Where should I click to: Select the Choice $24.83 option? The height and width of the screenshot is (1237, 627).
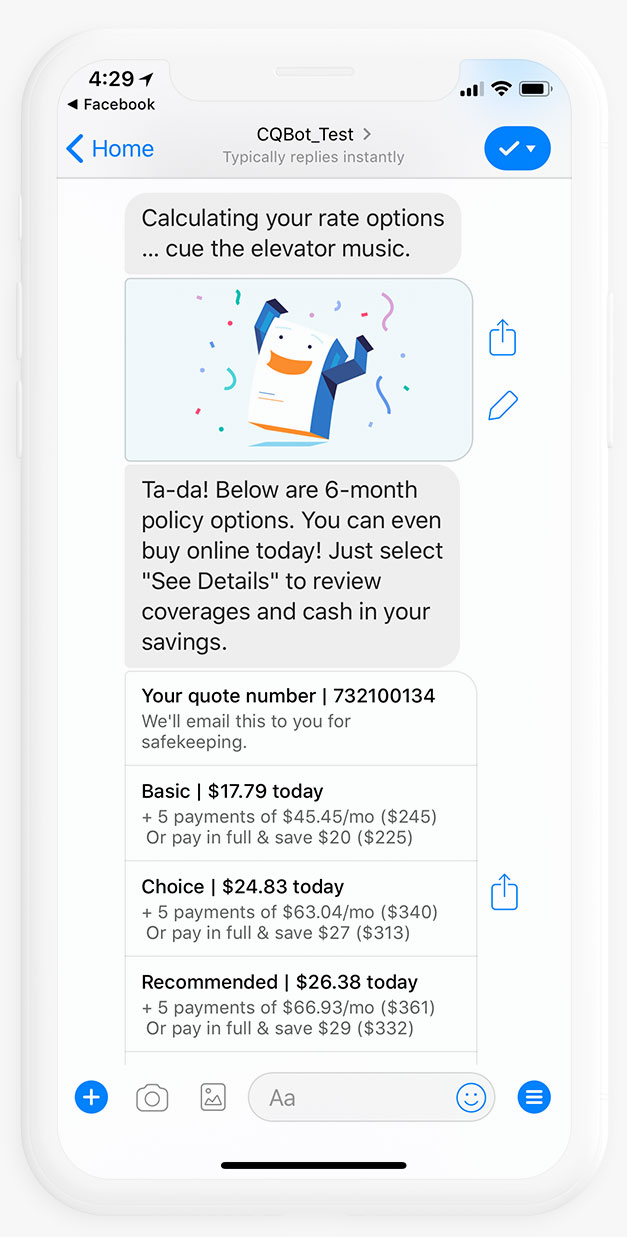pyautogui.click(x=300, y=909)
